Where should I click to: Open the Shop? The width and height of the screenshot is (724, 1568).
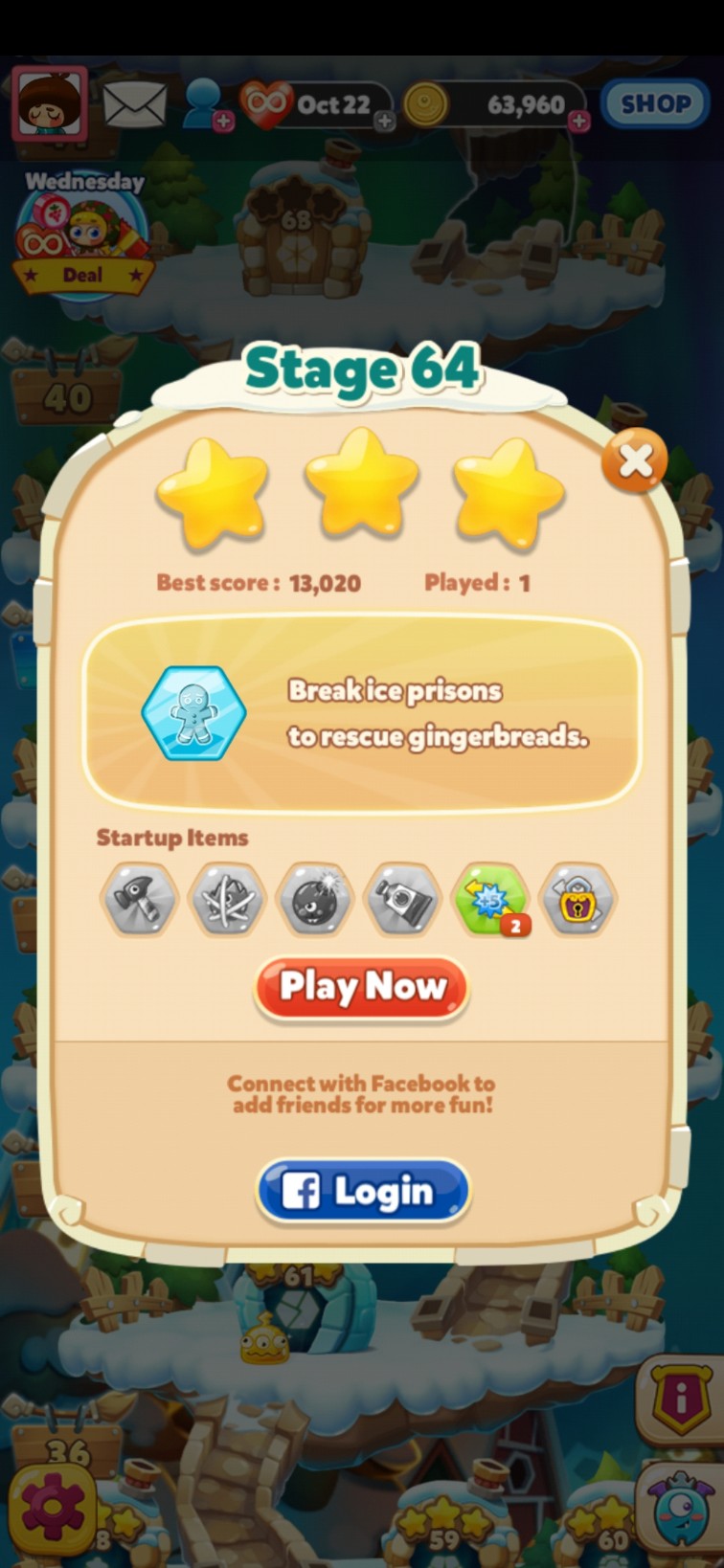click(655, 103)
